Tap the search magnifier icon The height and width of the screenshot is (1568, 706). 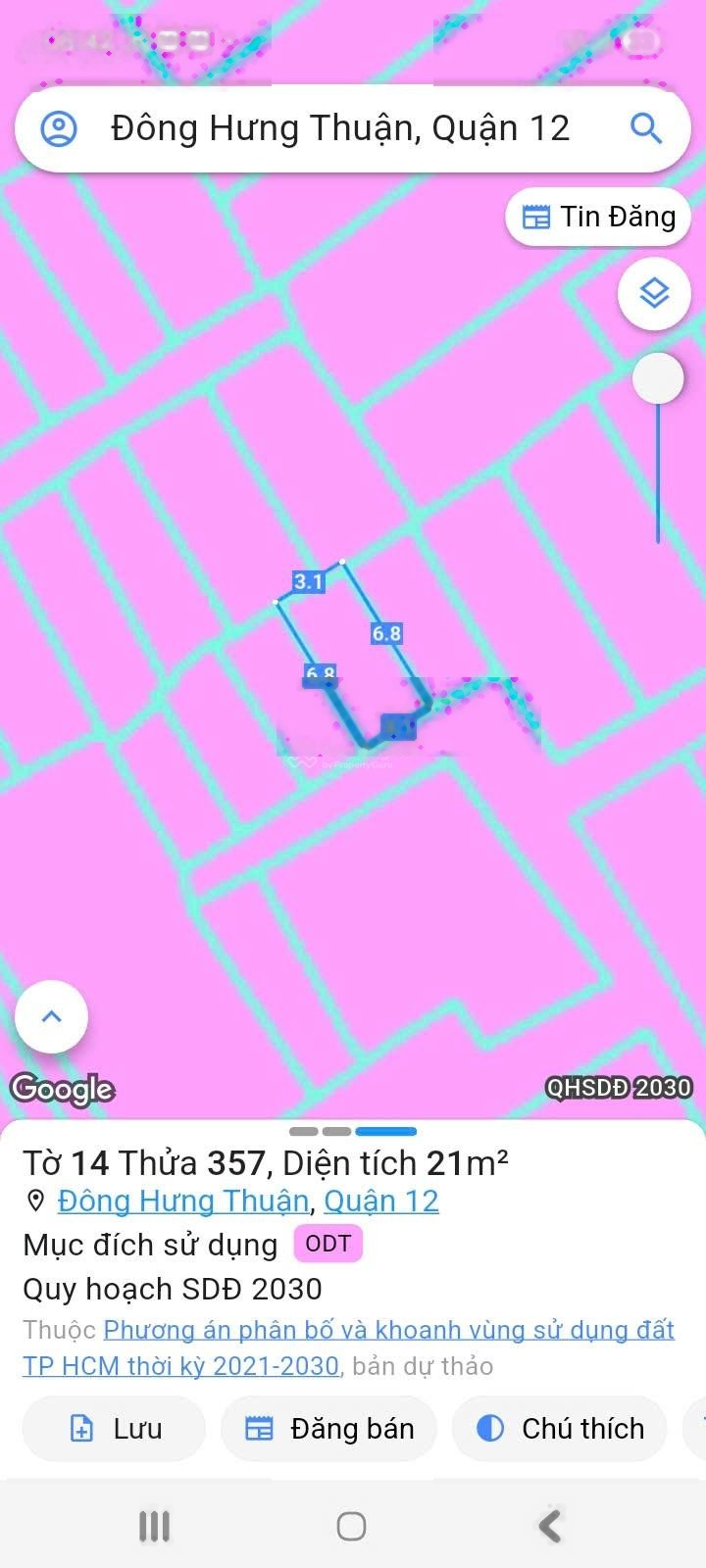(646, 128)
